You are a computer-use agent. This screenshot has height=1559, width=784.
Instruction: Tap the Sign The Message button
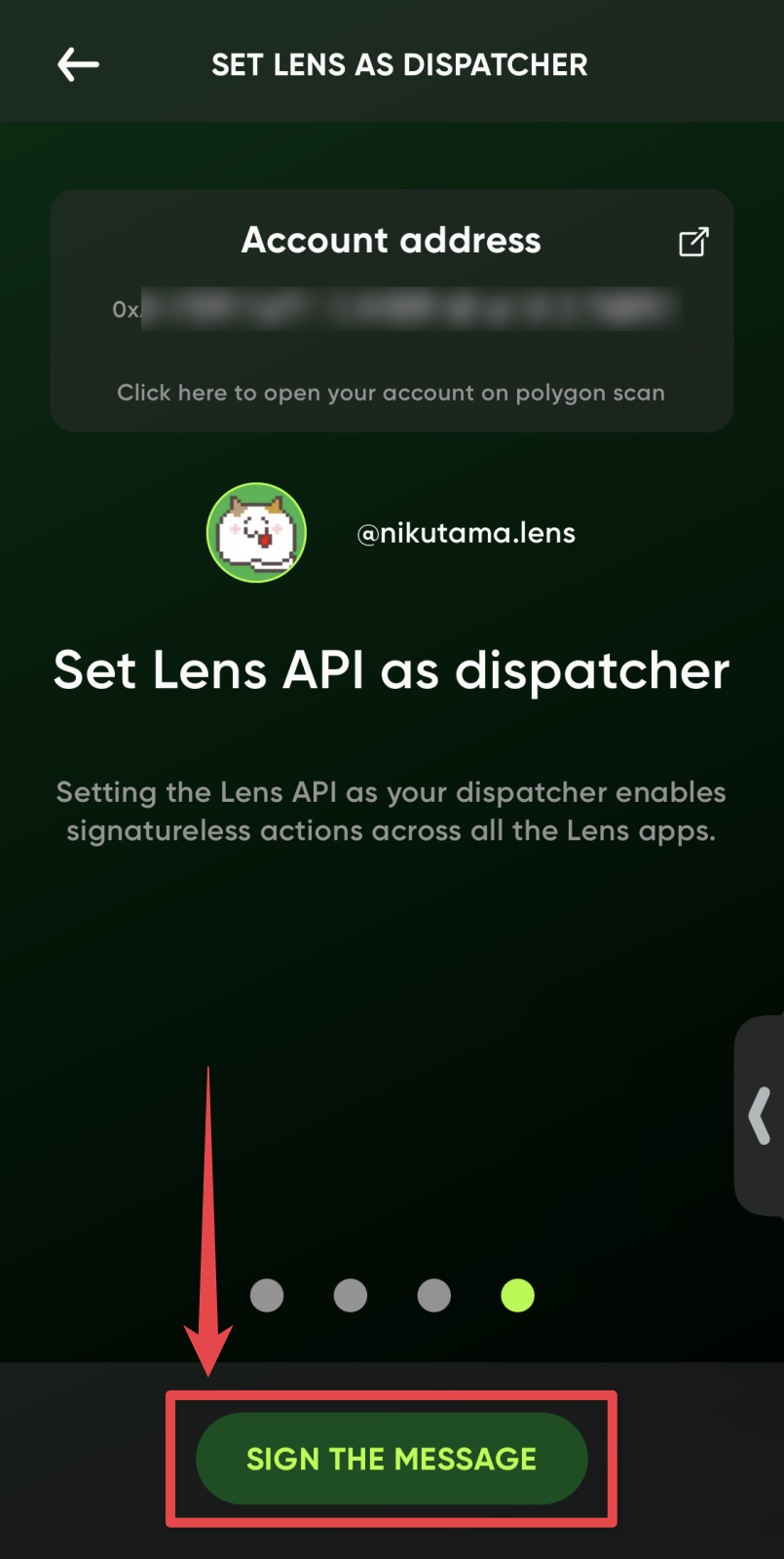(x=392, y=1458)
